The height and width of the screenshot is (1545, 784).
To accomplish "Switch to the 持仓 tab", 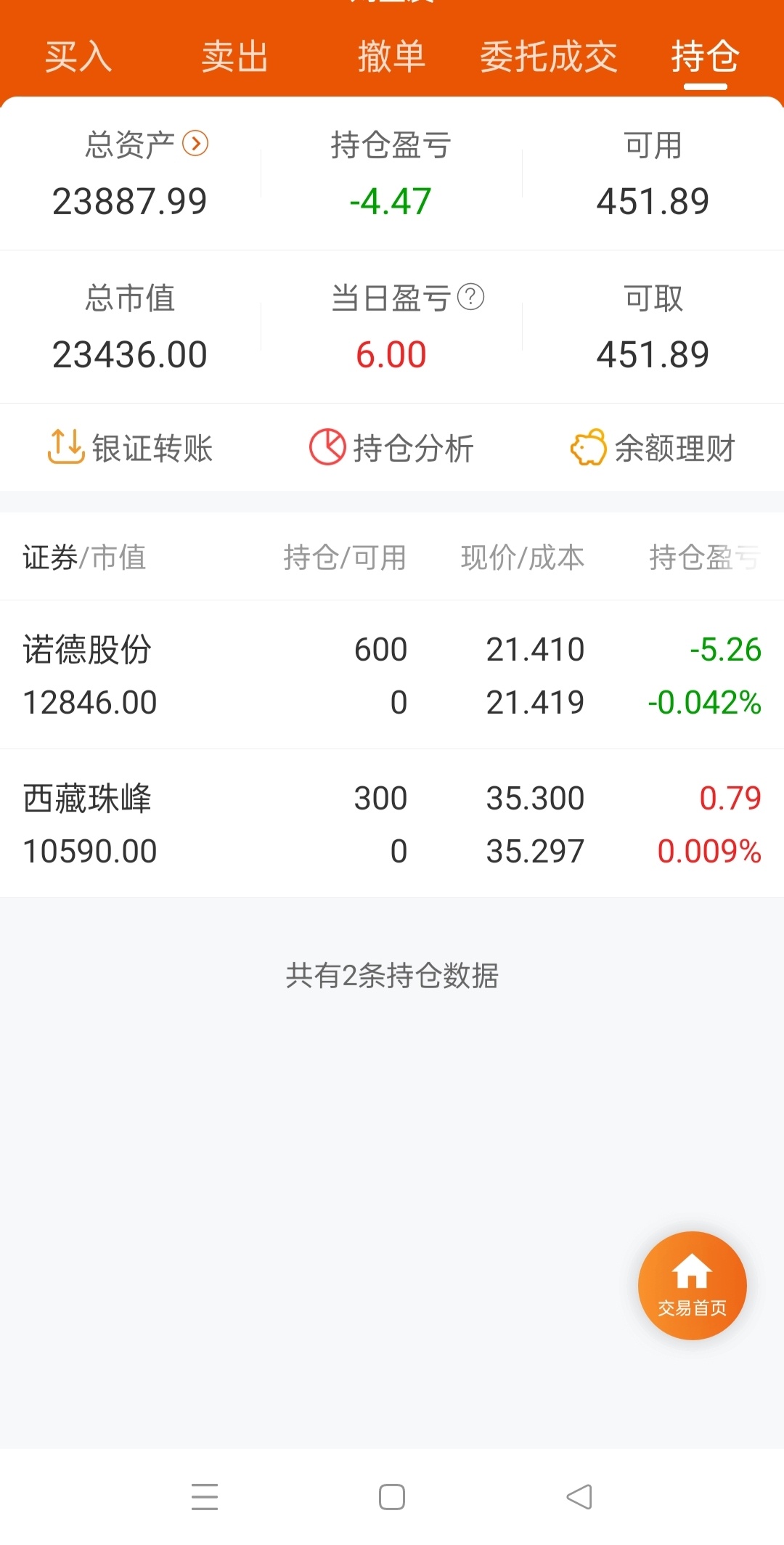I will 705,58.
